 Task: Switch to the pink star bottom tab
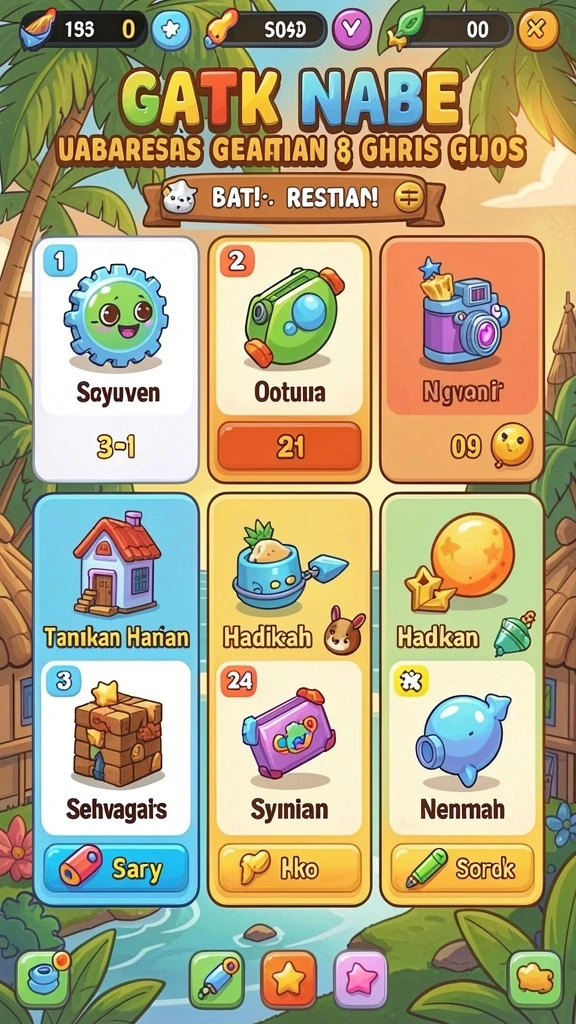[360, 979]
